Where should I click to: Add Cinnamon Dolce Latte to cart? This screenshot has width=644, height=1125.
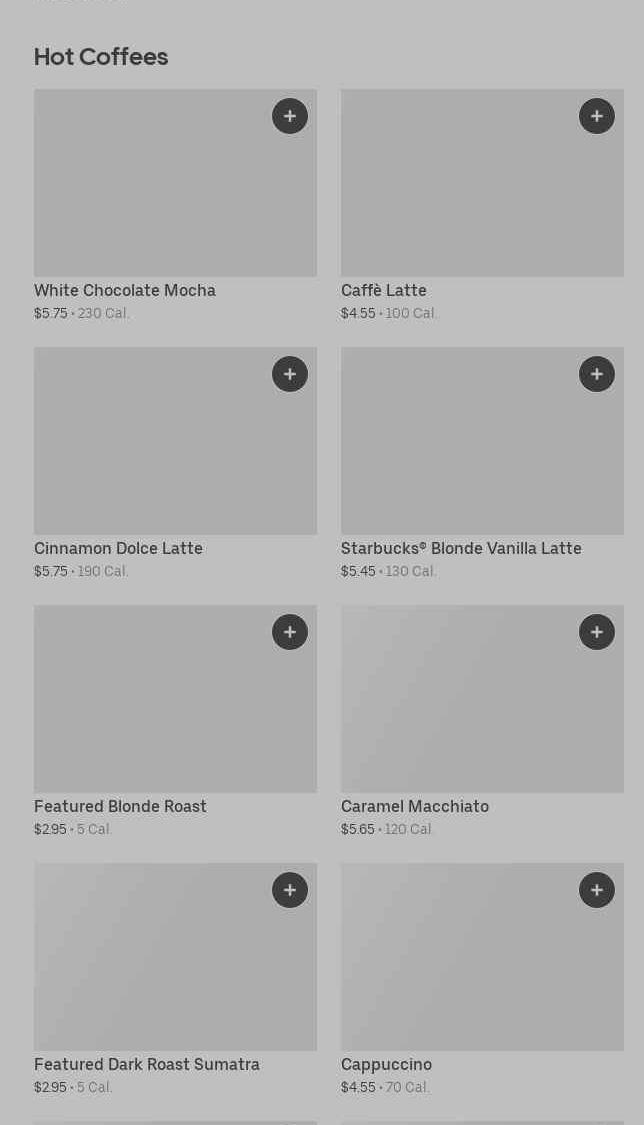(290, 374)
